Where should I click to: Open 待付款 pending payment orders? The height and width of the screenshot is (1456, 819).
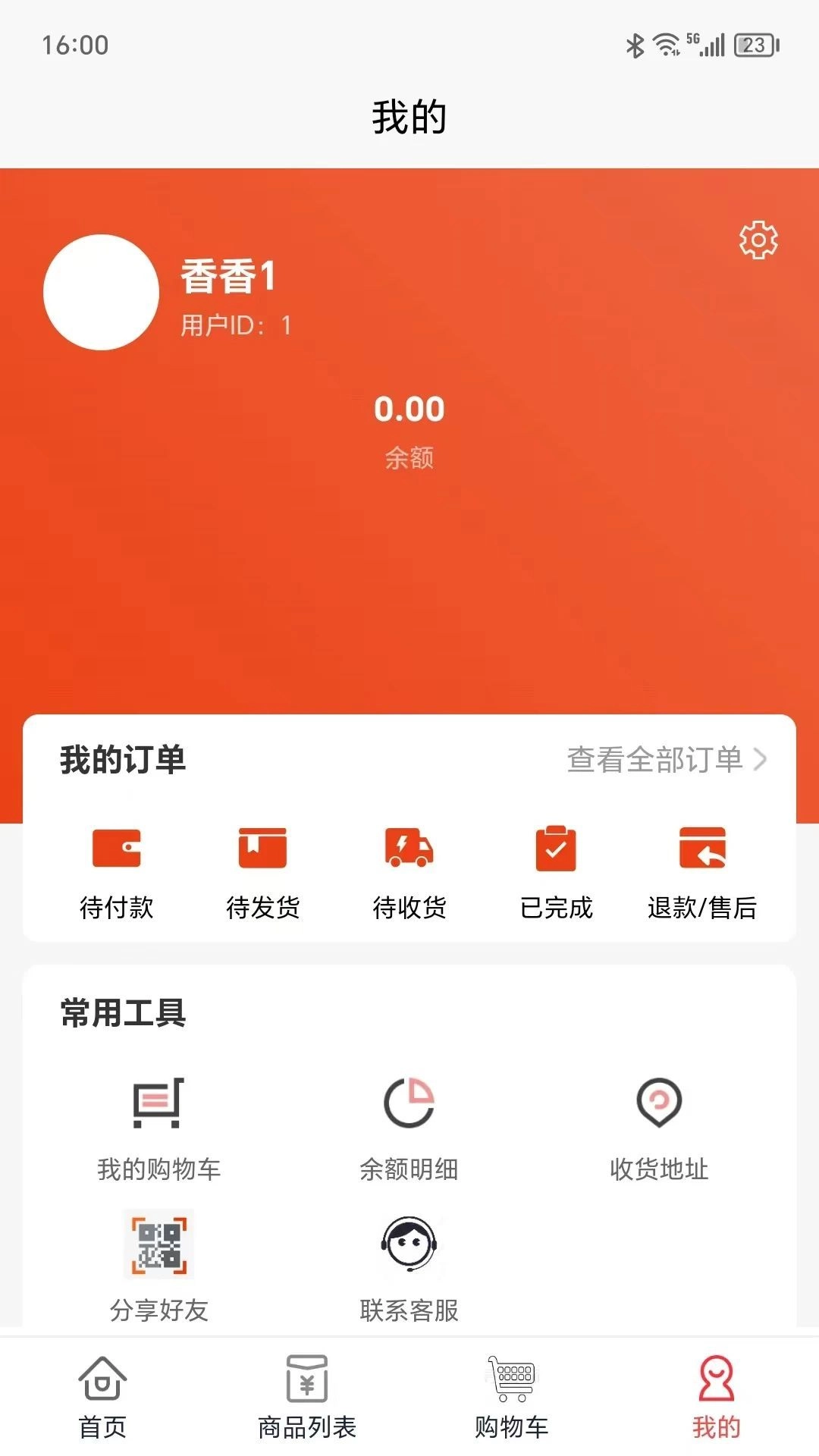click(116, 872)
